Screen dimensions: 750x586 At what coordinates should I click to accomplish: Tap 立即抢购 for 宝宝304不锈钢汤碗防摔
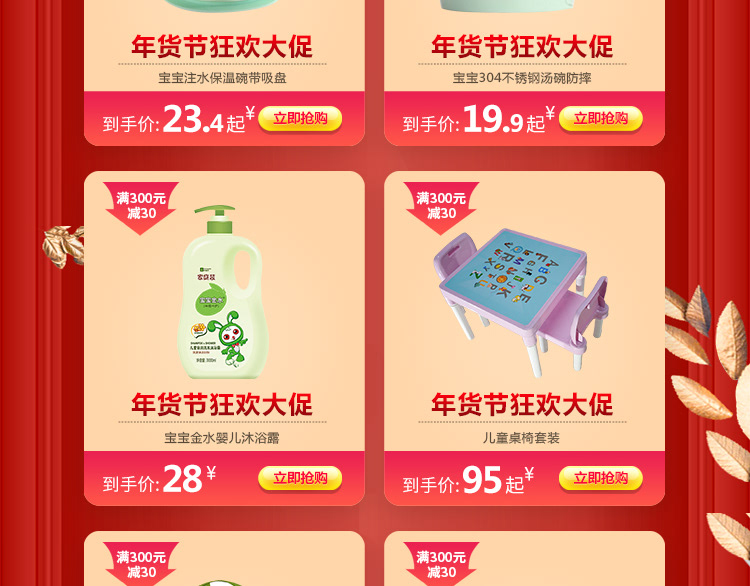pyautogui.click(x=600, y=119)
